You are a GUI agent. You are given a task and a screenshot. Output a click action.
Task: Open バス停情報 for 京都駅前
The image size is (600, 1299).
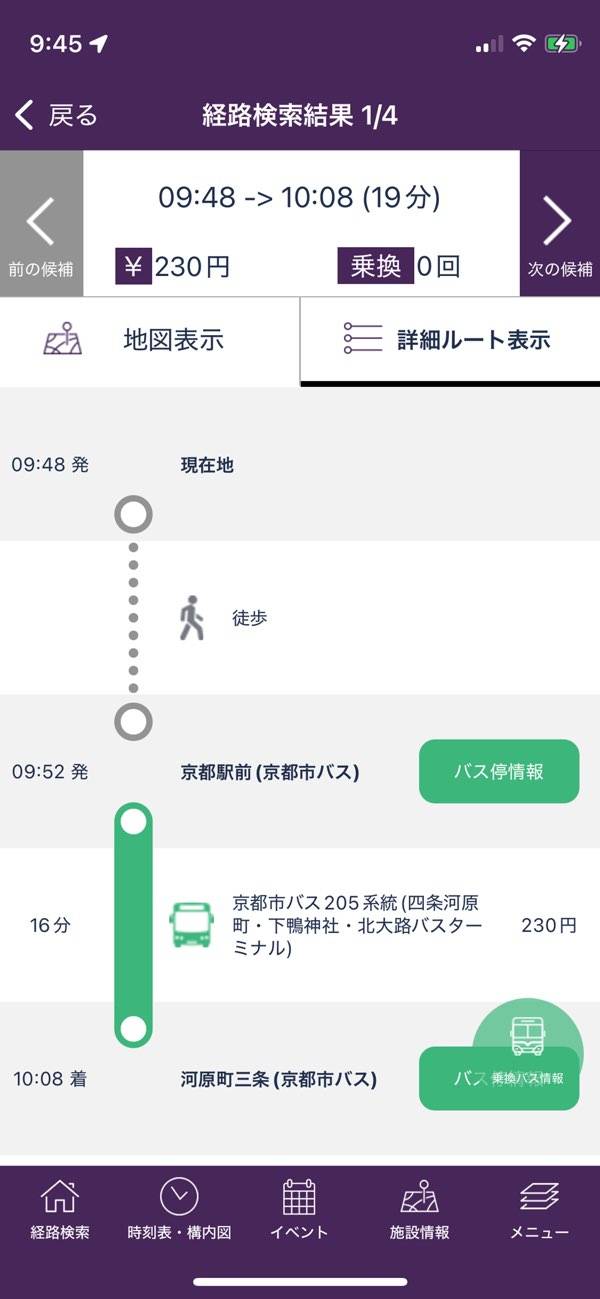pos(498,771)
